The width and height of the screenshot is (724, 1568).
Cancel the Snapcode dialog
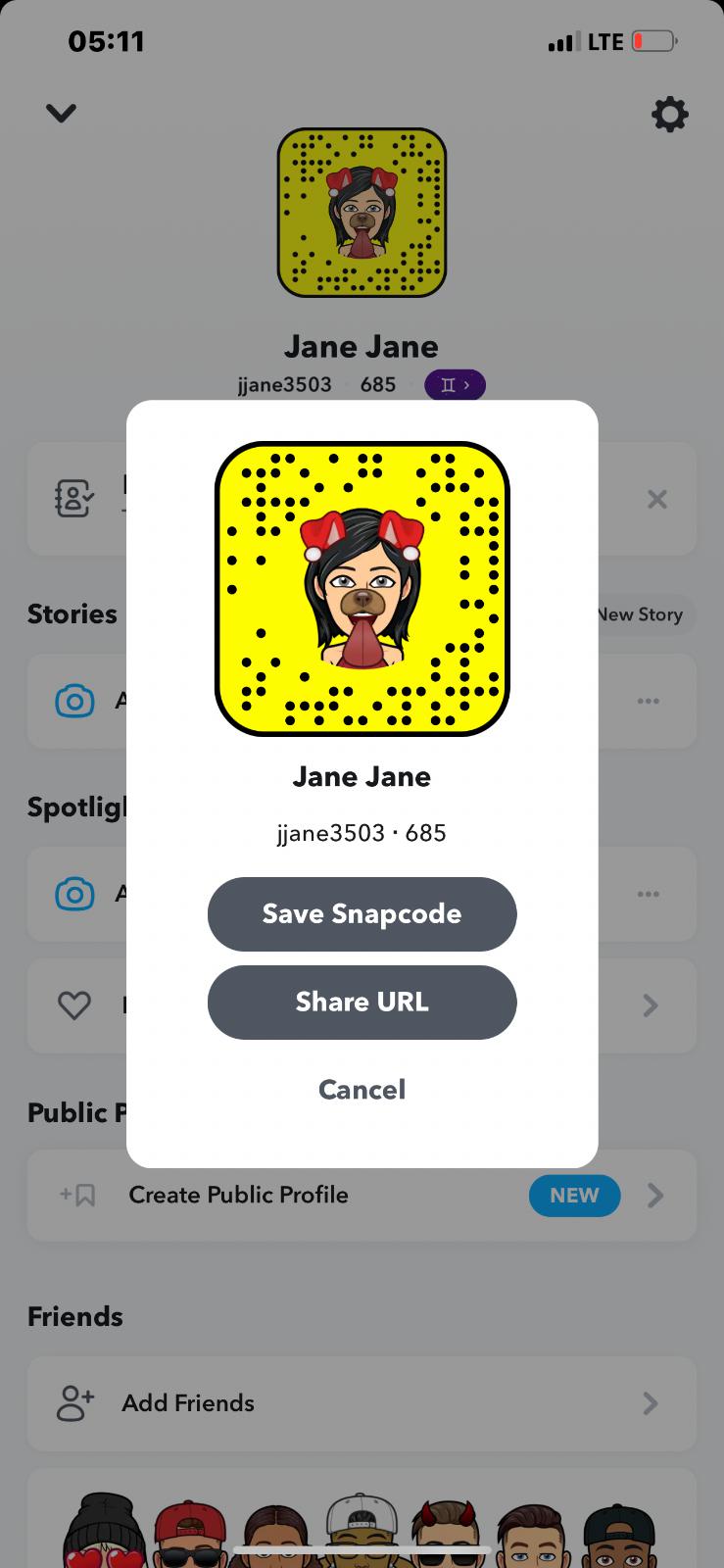click(362, 1089)
